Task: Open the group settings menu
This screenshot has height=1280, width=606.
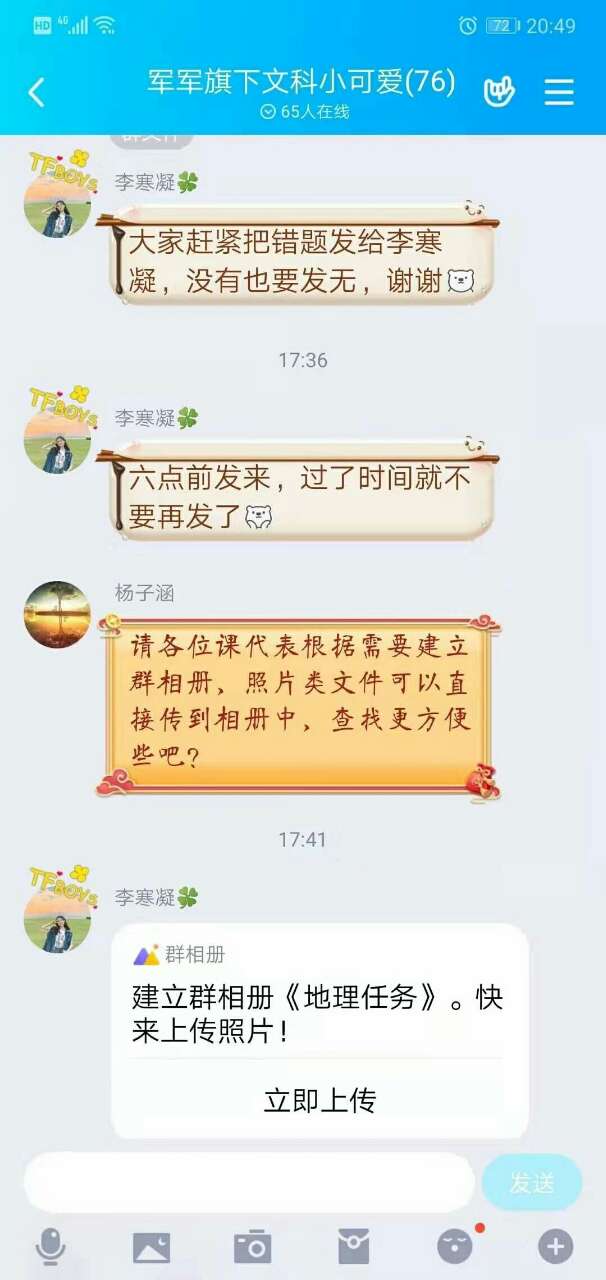Action: pyautogui.click(x=559, y=92)
